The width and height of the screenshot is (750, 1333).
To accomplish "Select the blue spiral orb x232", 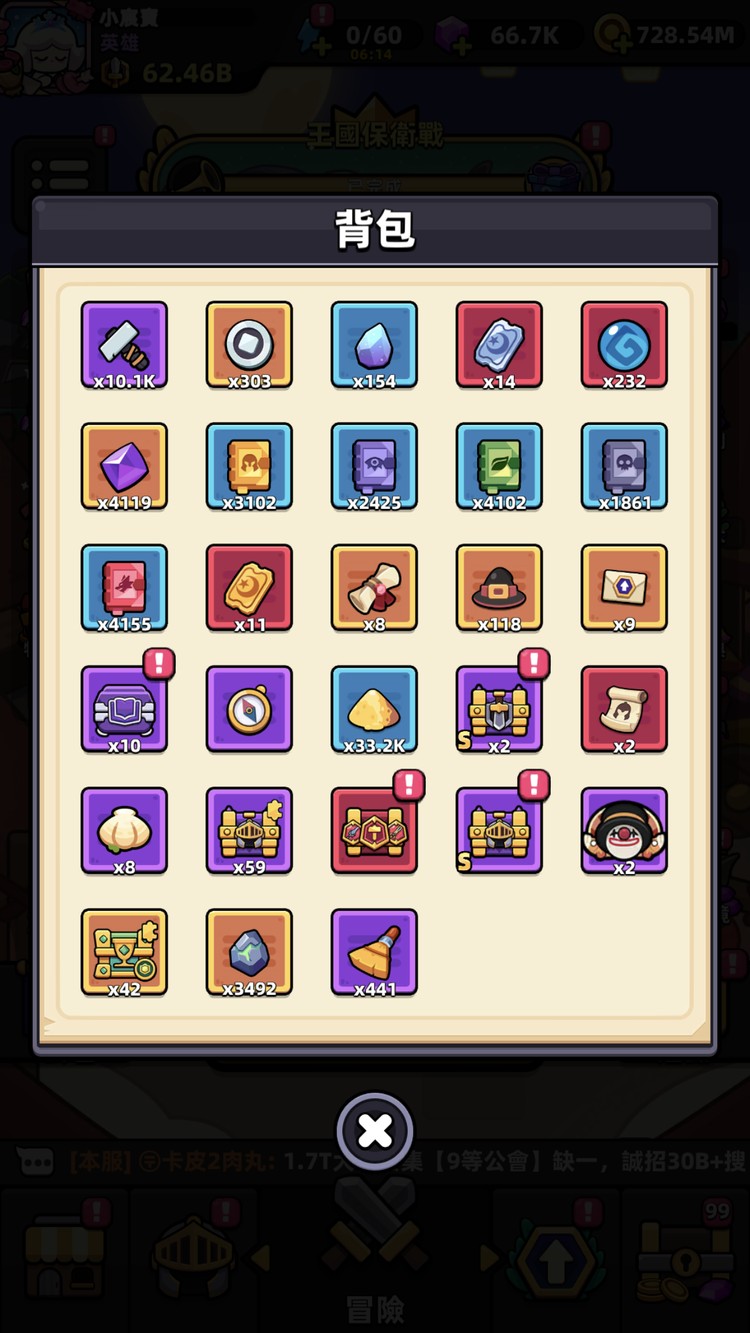I will [624, 345].
